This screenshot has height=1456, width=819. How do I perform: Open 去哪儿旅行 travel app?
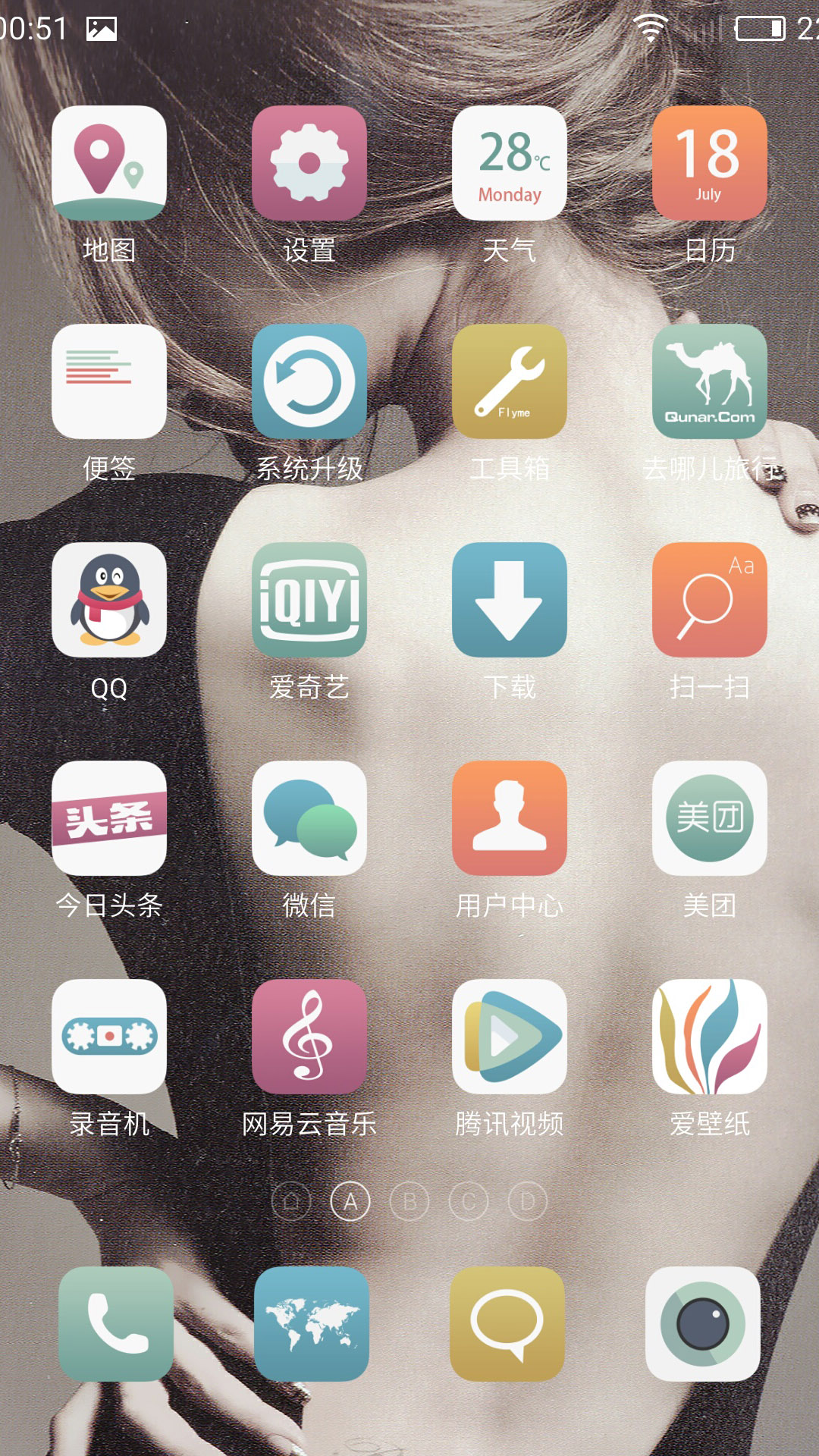(x=710, y=381)
